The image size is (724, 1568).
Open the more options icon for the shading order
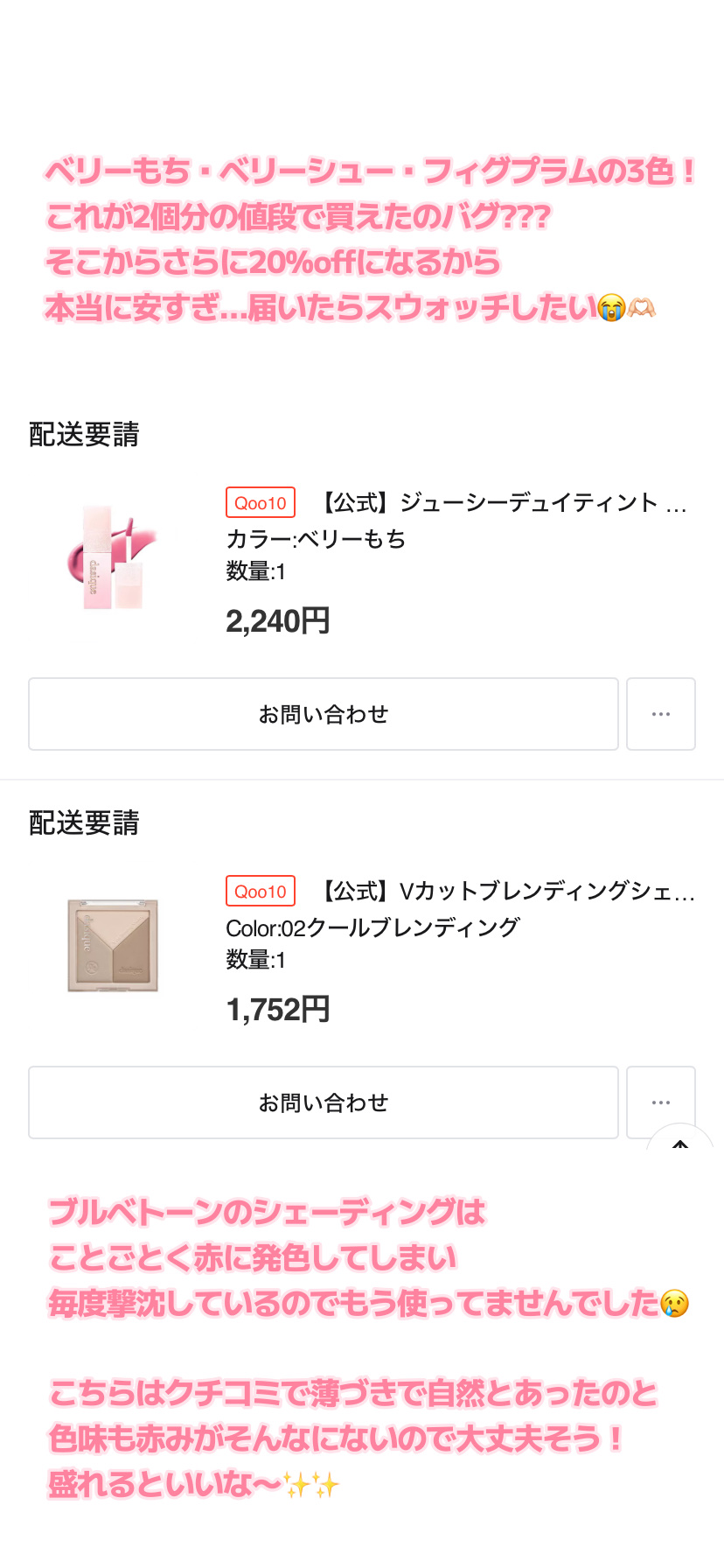[661, 1102]
